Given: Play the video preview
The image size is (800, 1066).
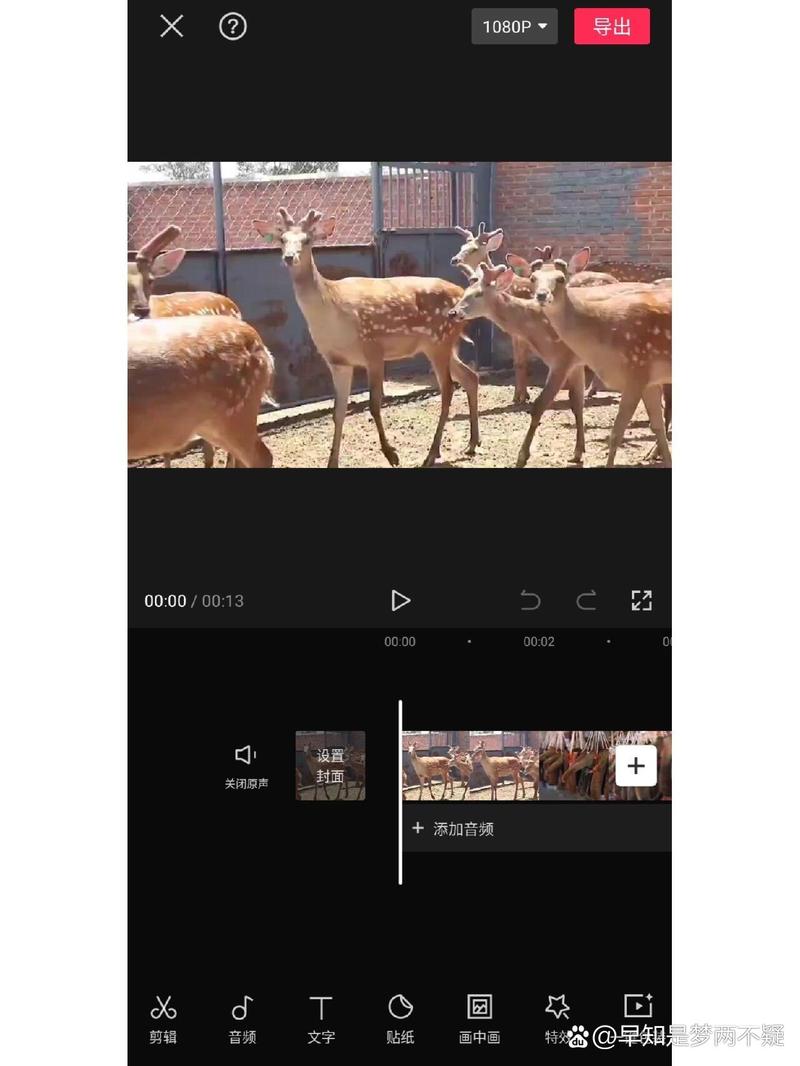Looking at the screenshot, I should pyautogui.click(x=400, y=600).
